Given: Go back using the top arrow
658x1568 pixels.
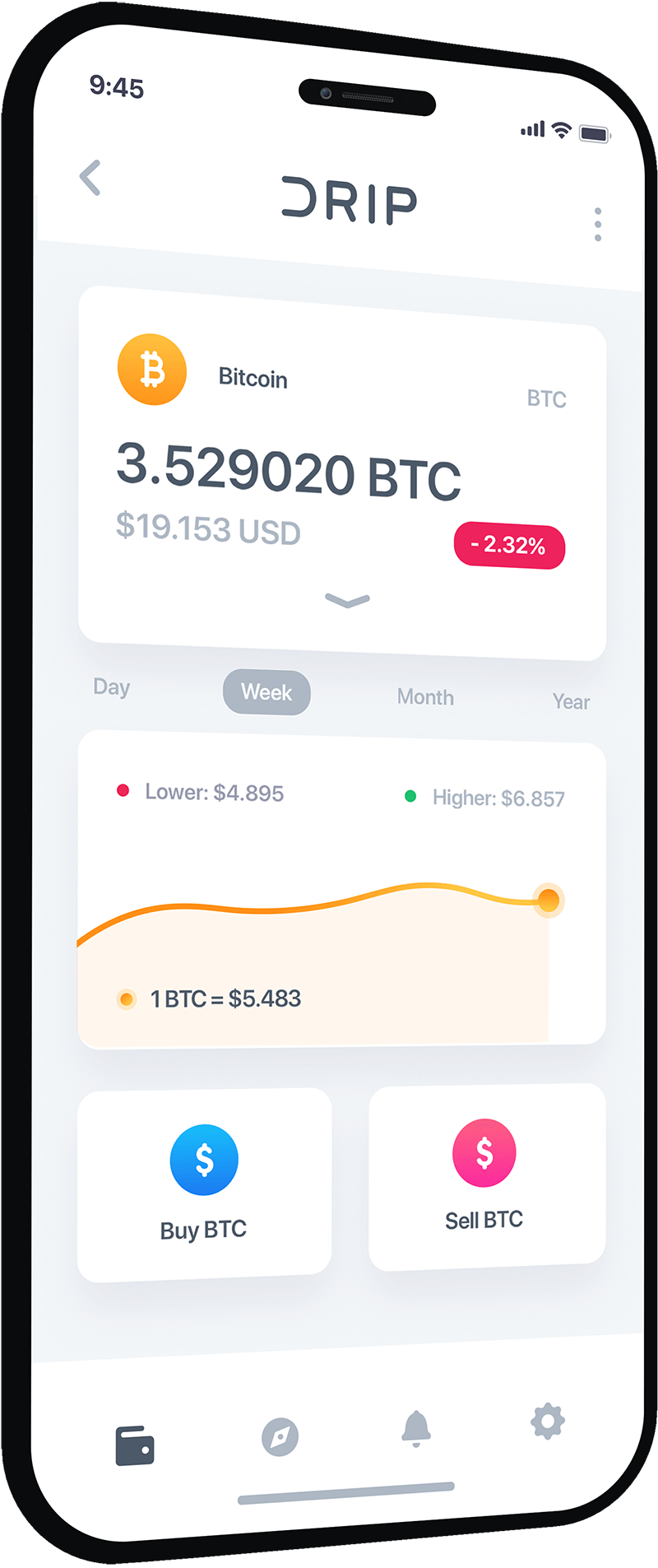Looking at the screenshot, I should (90, 178).
